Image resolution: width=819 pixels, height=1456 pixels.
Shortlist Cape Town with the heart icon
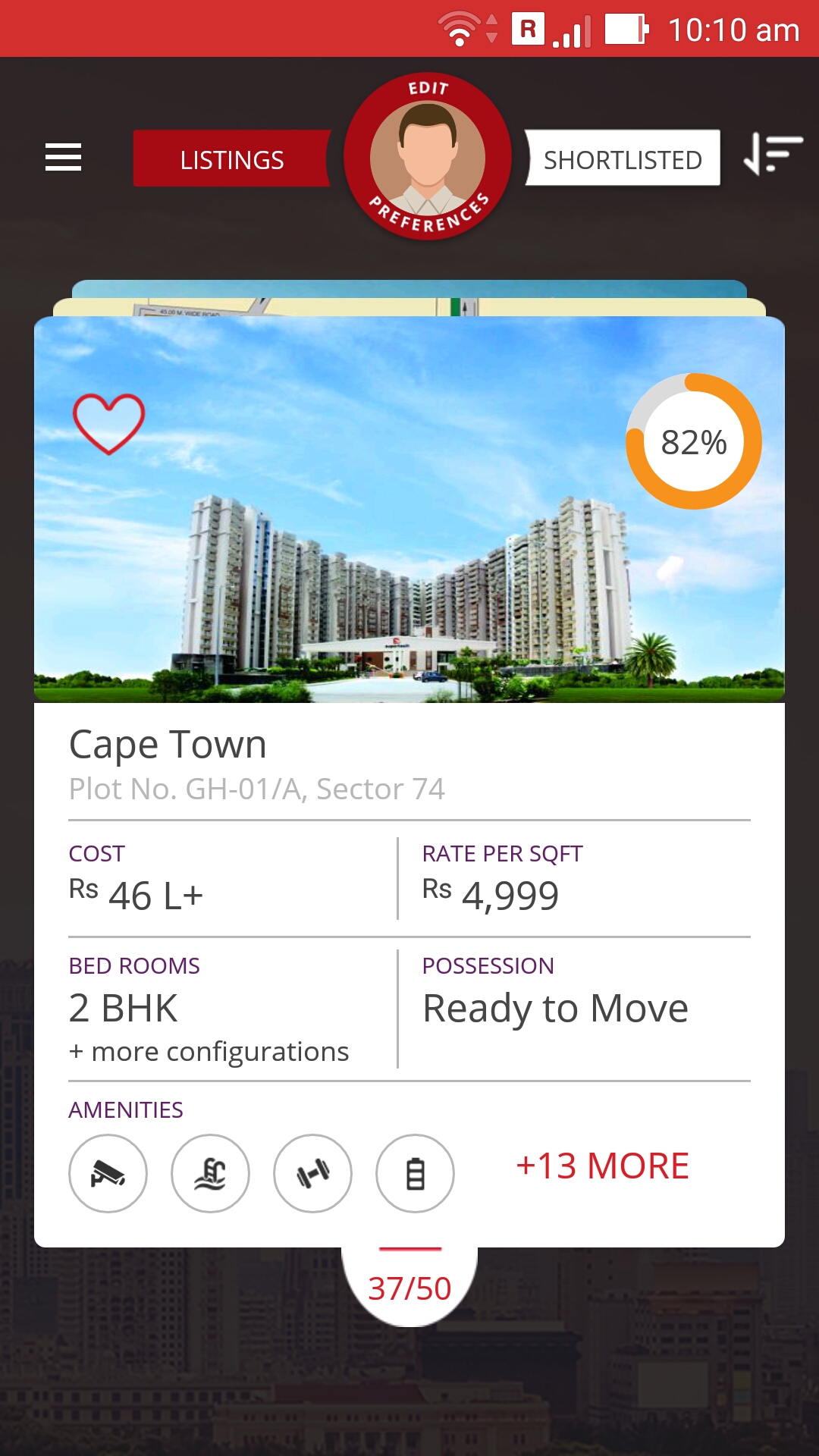point(108,423)
